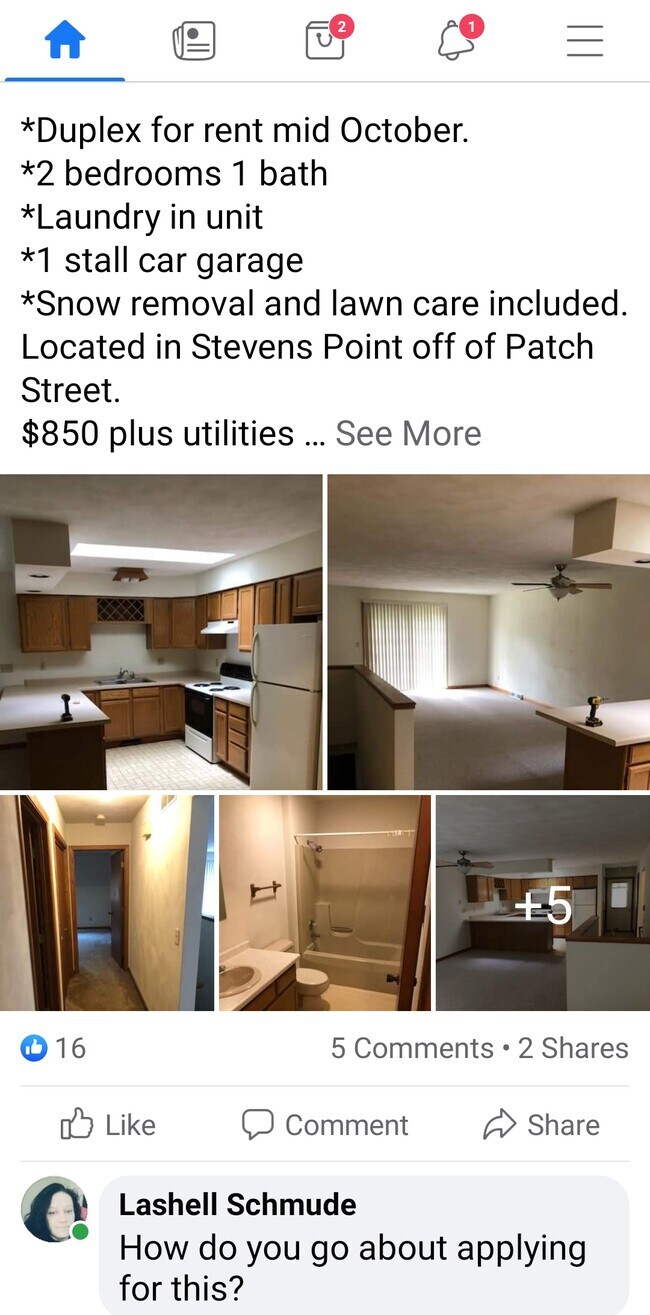Open the Marketplace tab
This screenshot has height=1315, width=650.
point(325,41)
